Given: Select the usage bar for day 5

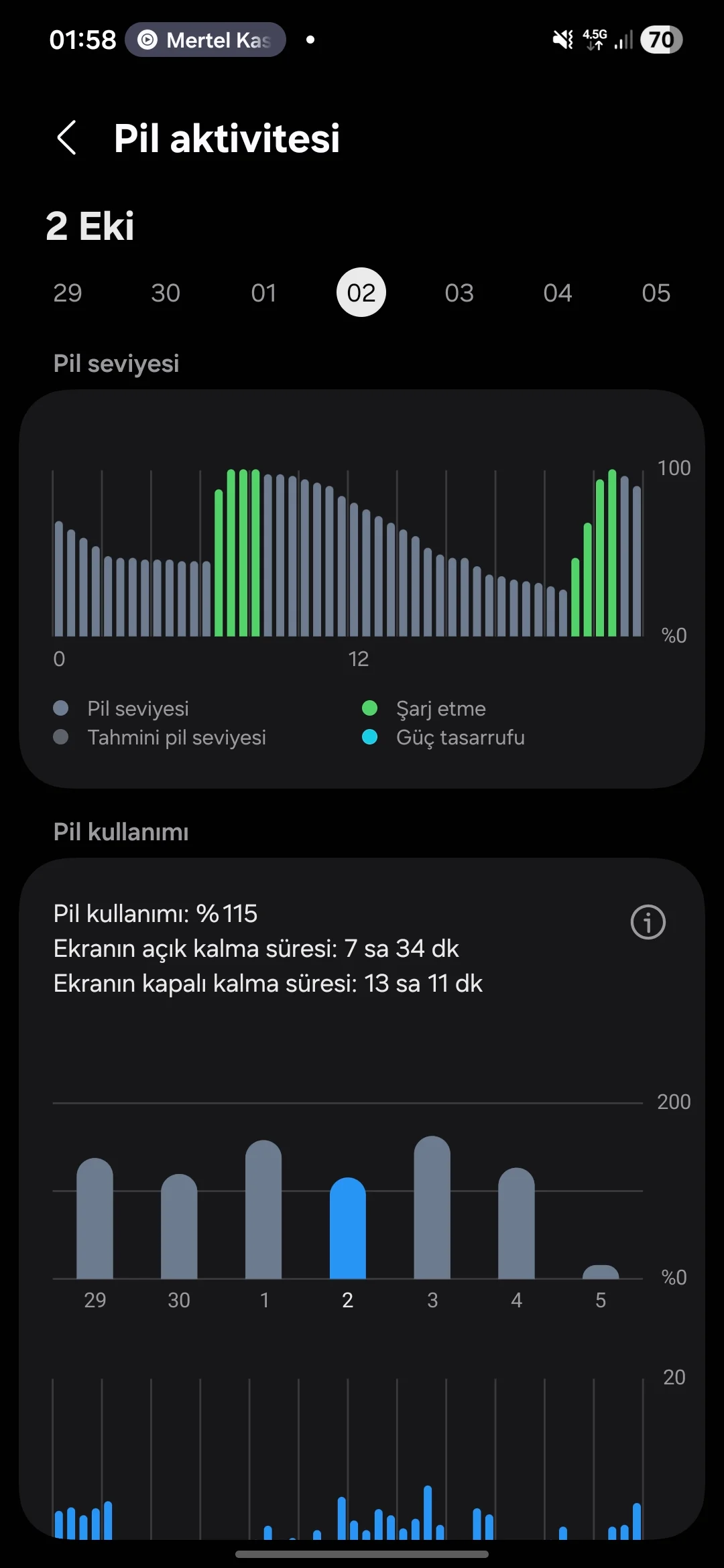Looking at the screenshot, I should point(601,1272).
